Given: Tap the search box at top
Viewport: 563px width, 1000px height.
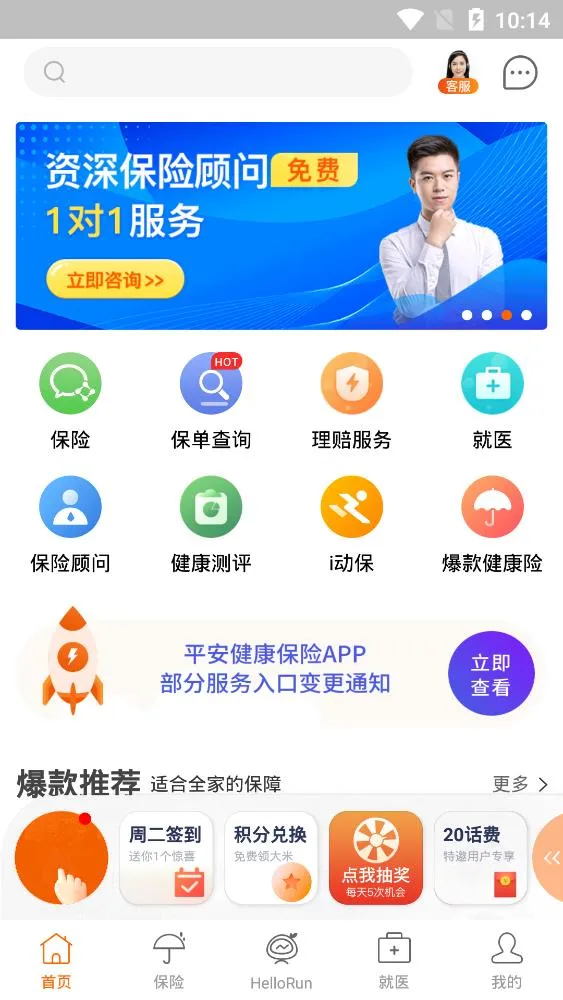Looking at the screenshot, I should 217,72.
